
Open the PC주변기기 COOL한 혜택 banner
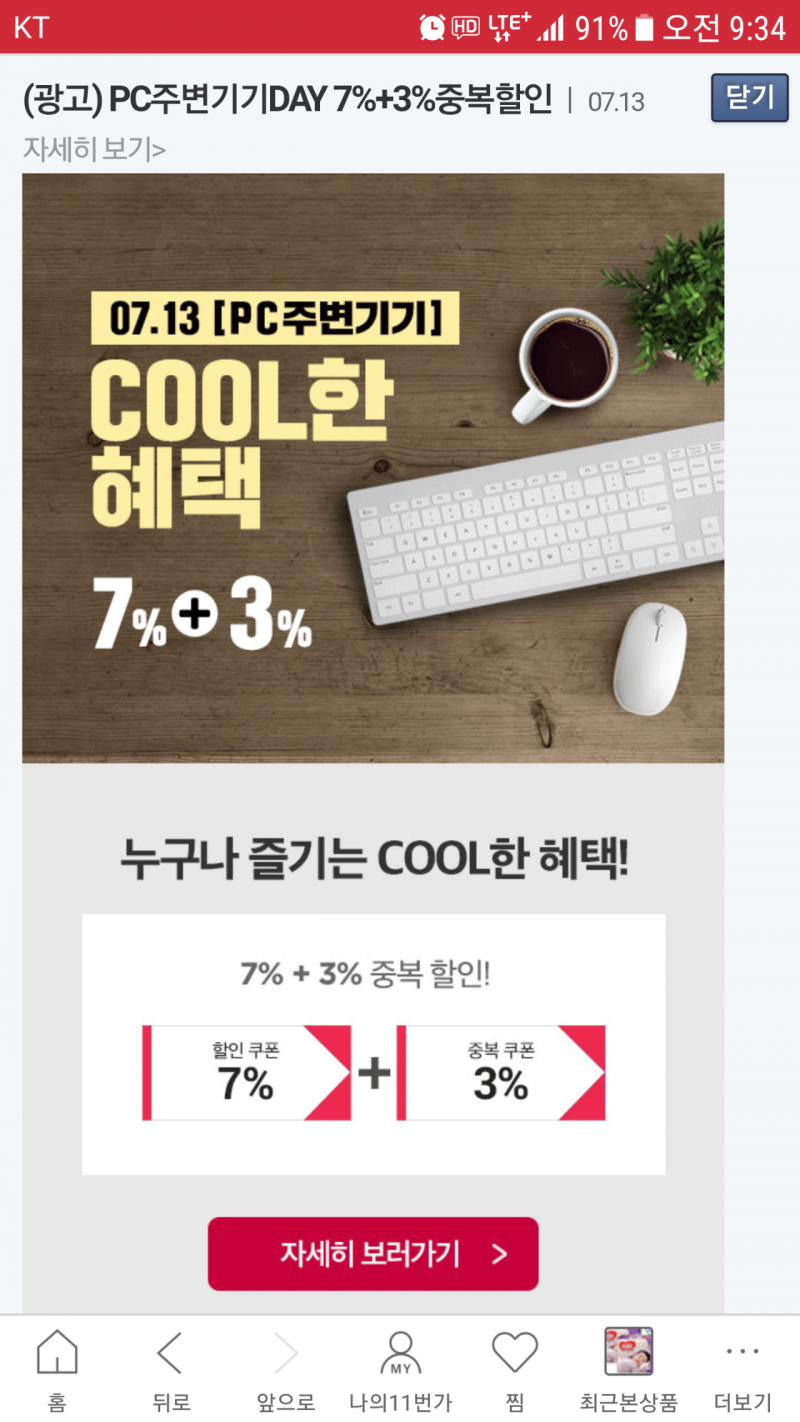[372, 467]
